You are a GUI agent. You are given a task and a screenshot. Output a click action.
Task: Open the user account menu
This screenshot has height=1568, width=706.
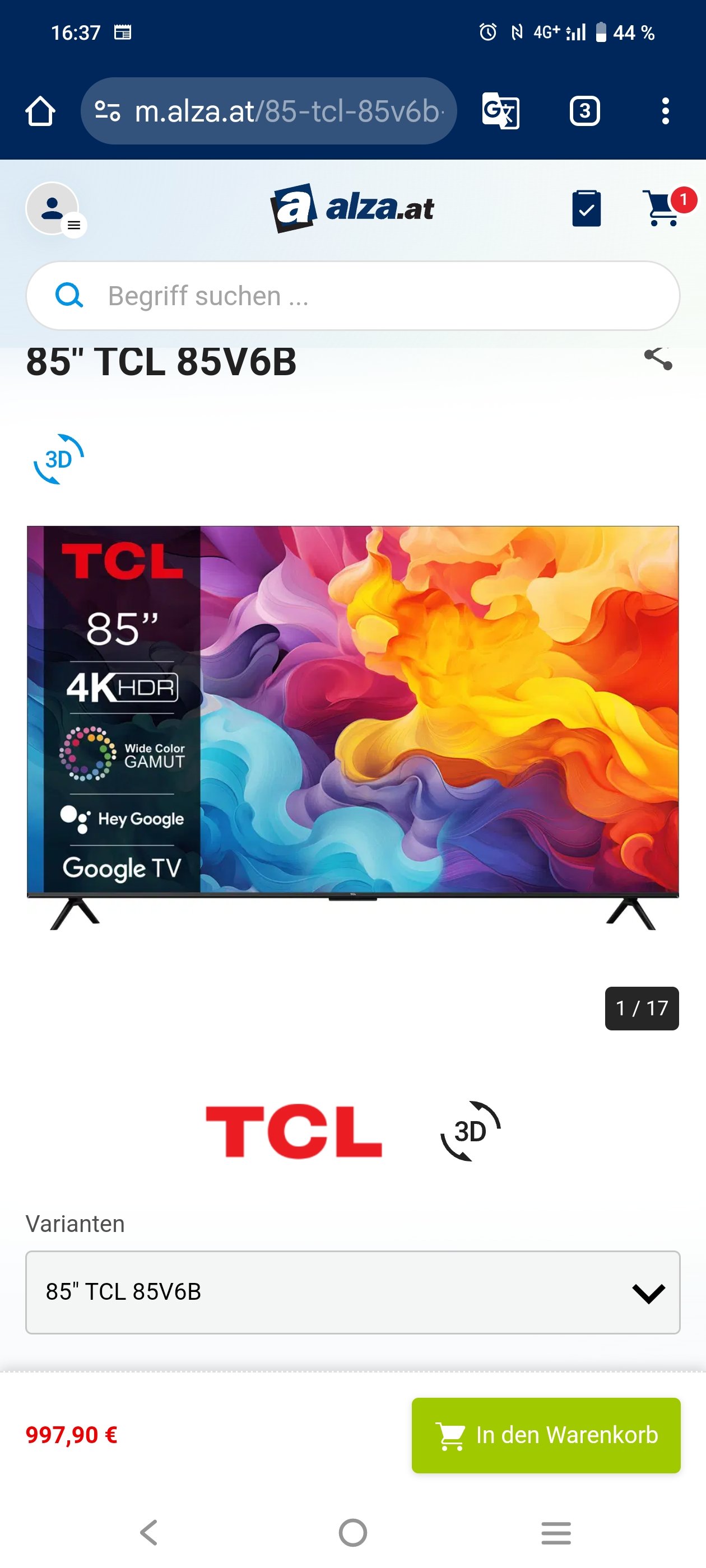coord(54,209)
